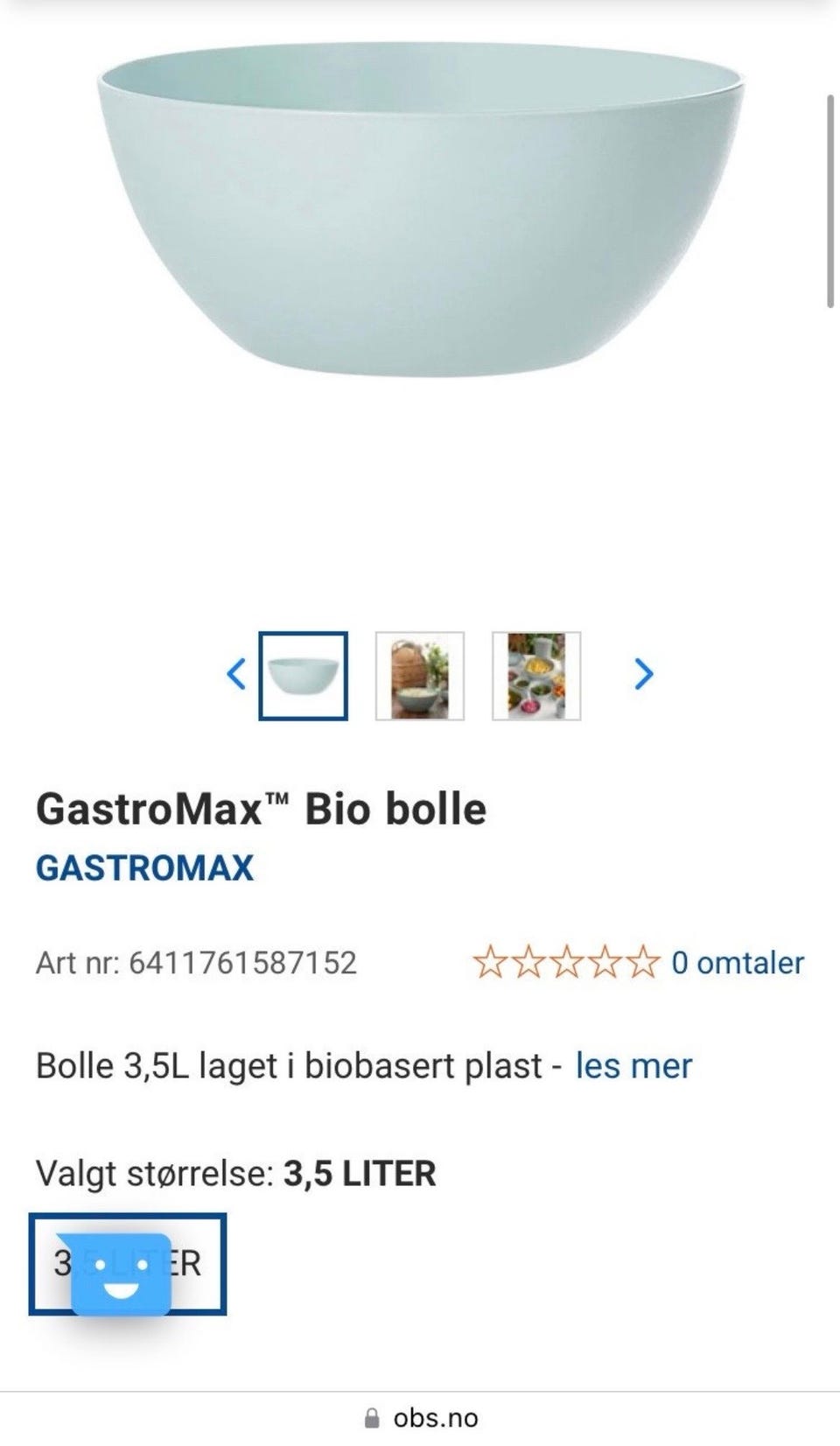
Task: Advance gallery with right navigation arrow
Action: point(644,675)
